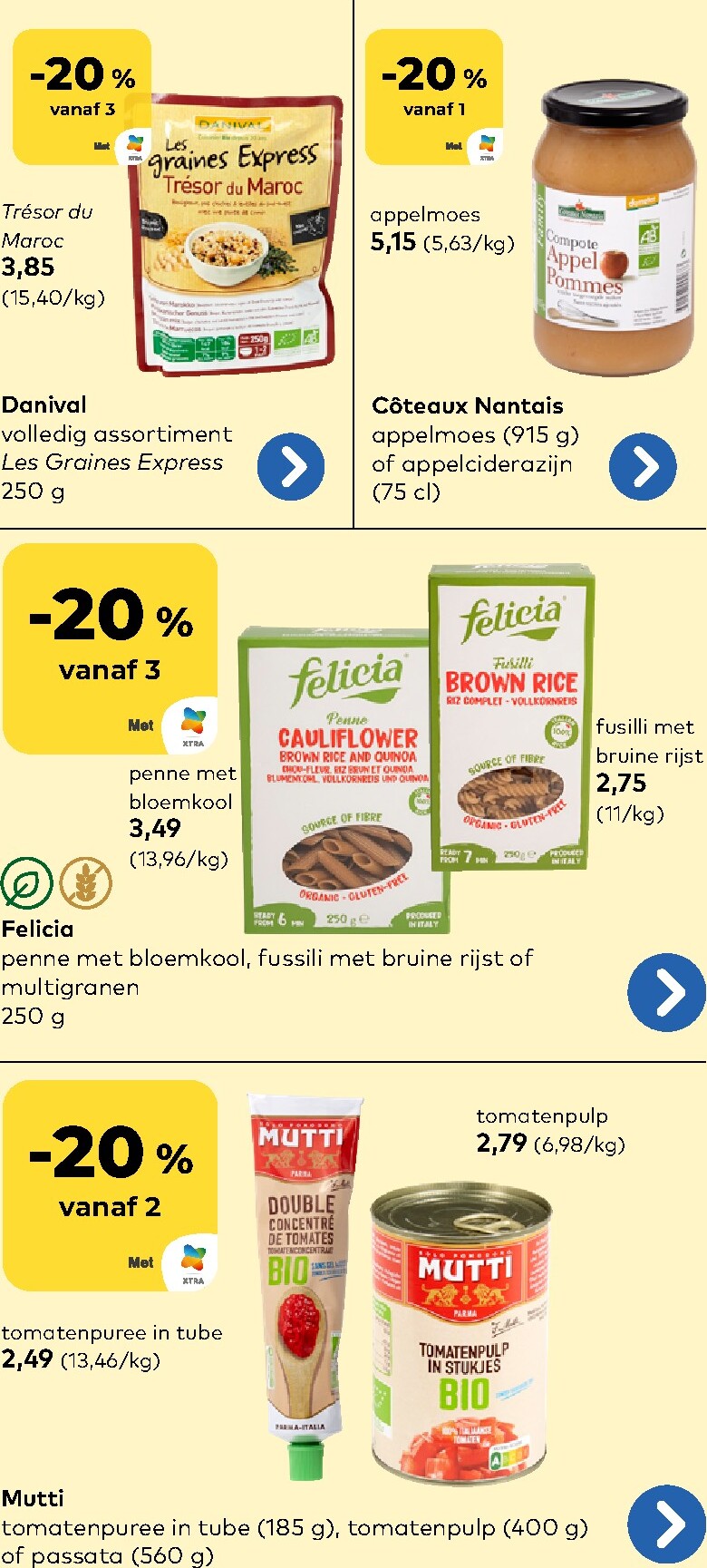Open the Côteaux Nantais appelmoes offer arrow
The image size is (707, 1568).
643,467
